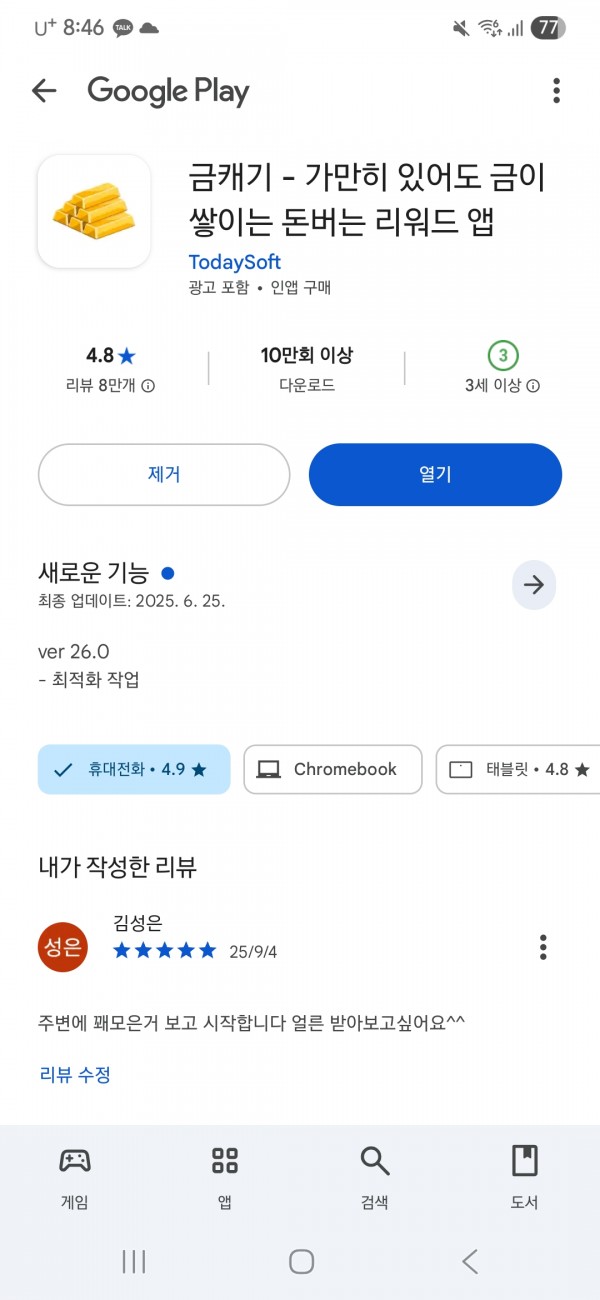Go back using the top-left arrow
600x1300 pixels.
(x=44, y=91)
